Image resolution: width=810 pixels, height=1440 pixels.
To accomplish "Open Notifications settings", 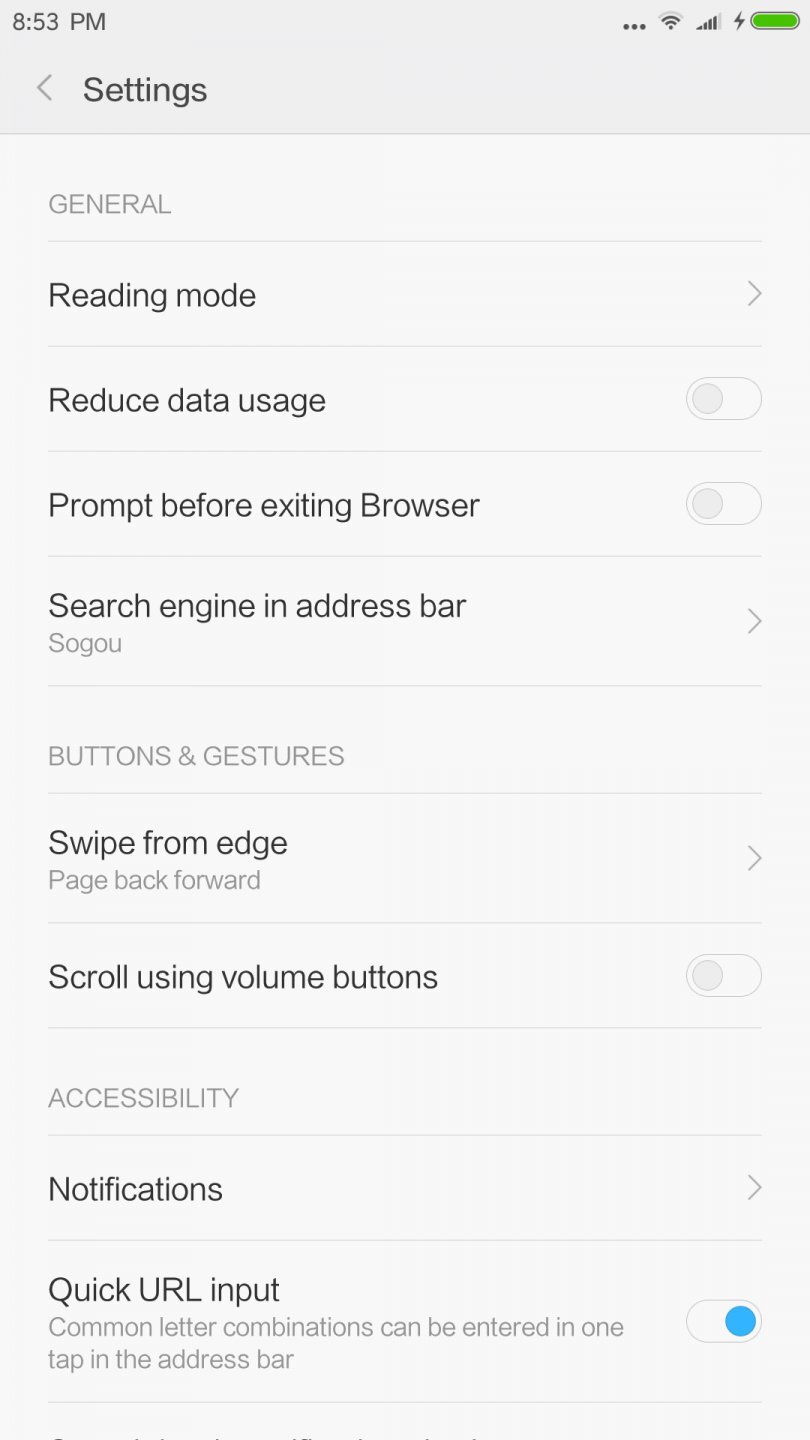I will point(404,1188).
